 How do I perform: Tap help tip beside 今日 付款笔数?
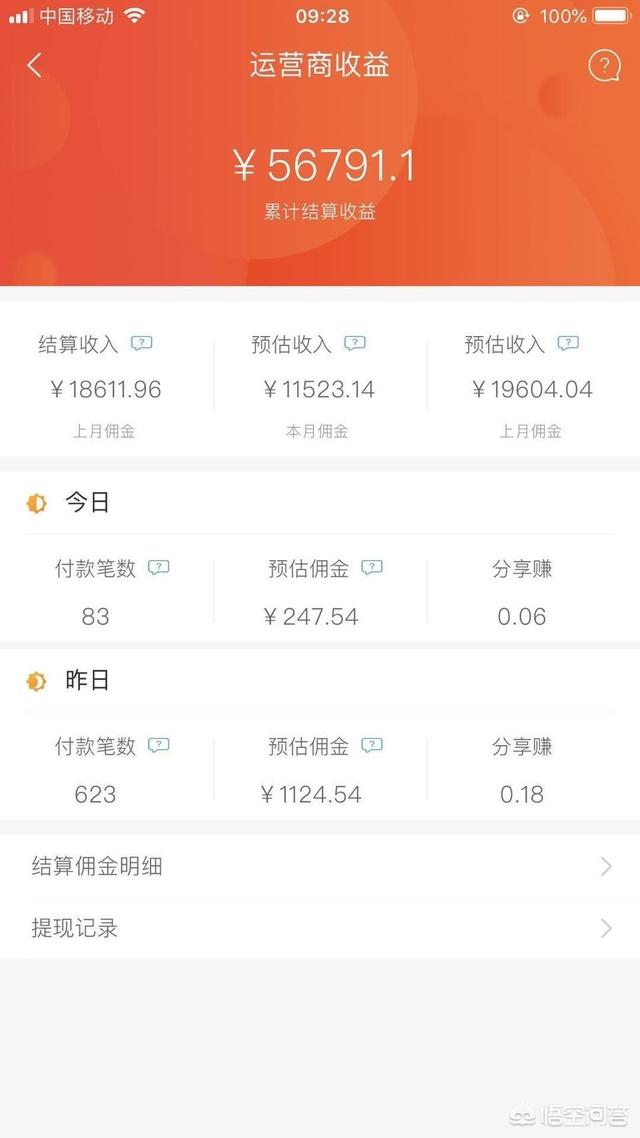[x=158, y=568]
